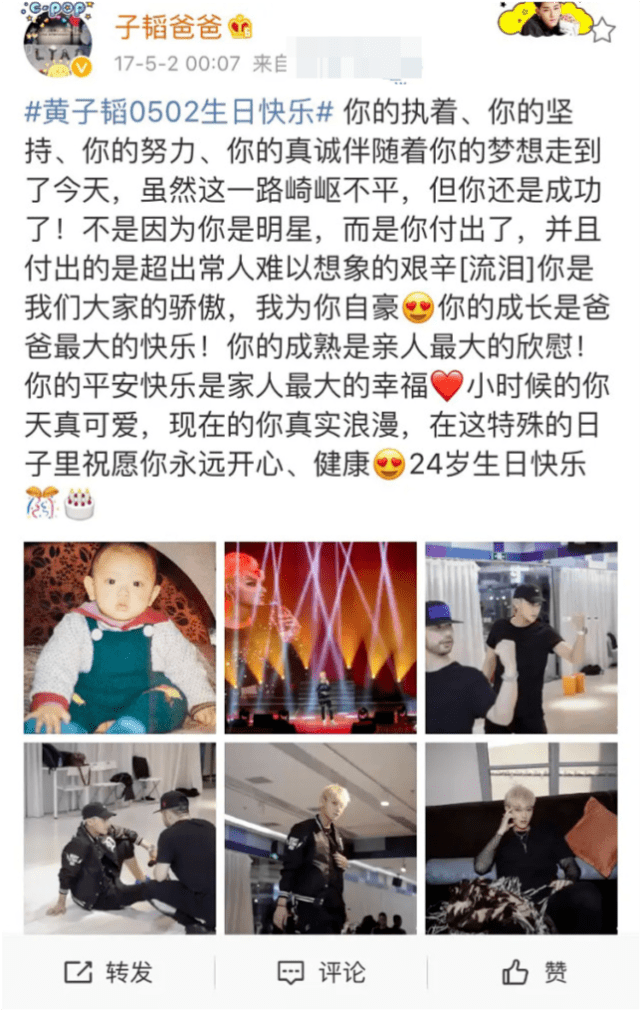
Task: View the baby photo in green overalls
Action: [120, 638]
